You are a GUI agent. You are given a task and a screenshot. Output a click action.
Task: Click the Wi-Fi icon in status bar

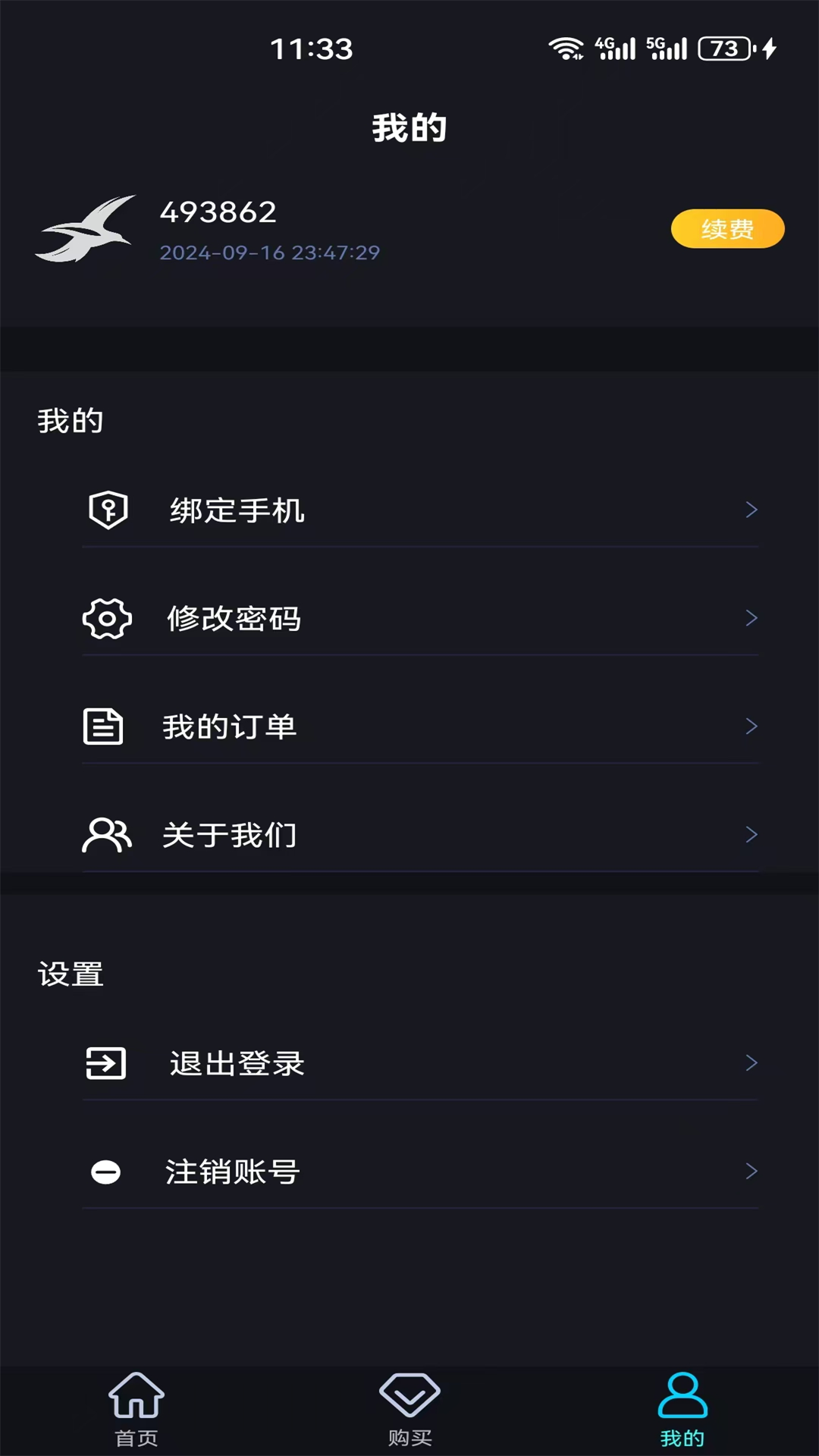pos(567,48)
